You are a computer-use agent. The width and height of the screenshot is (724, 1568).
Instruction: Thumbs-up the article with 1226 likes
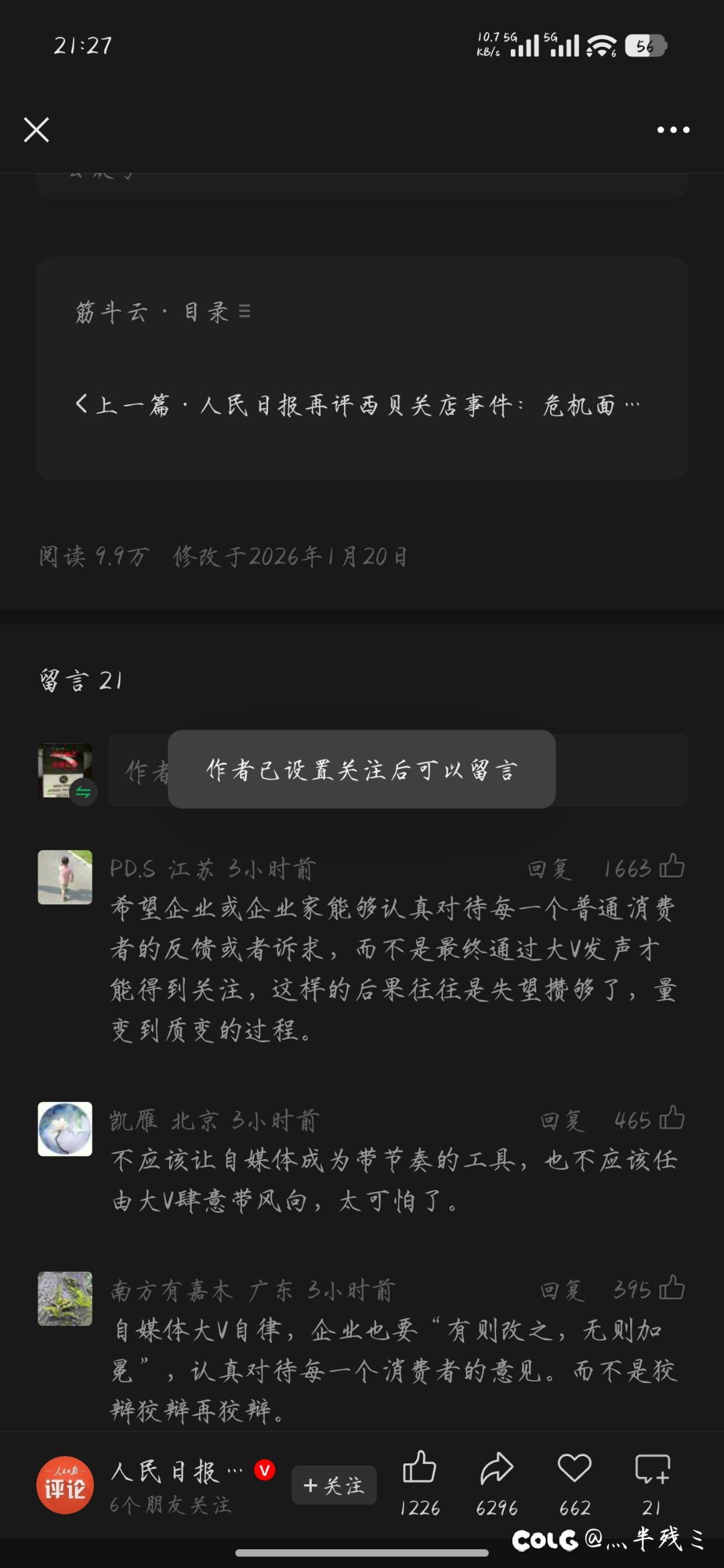[420, 1469]
